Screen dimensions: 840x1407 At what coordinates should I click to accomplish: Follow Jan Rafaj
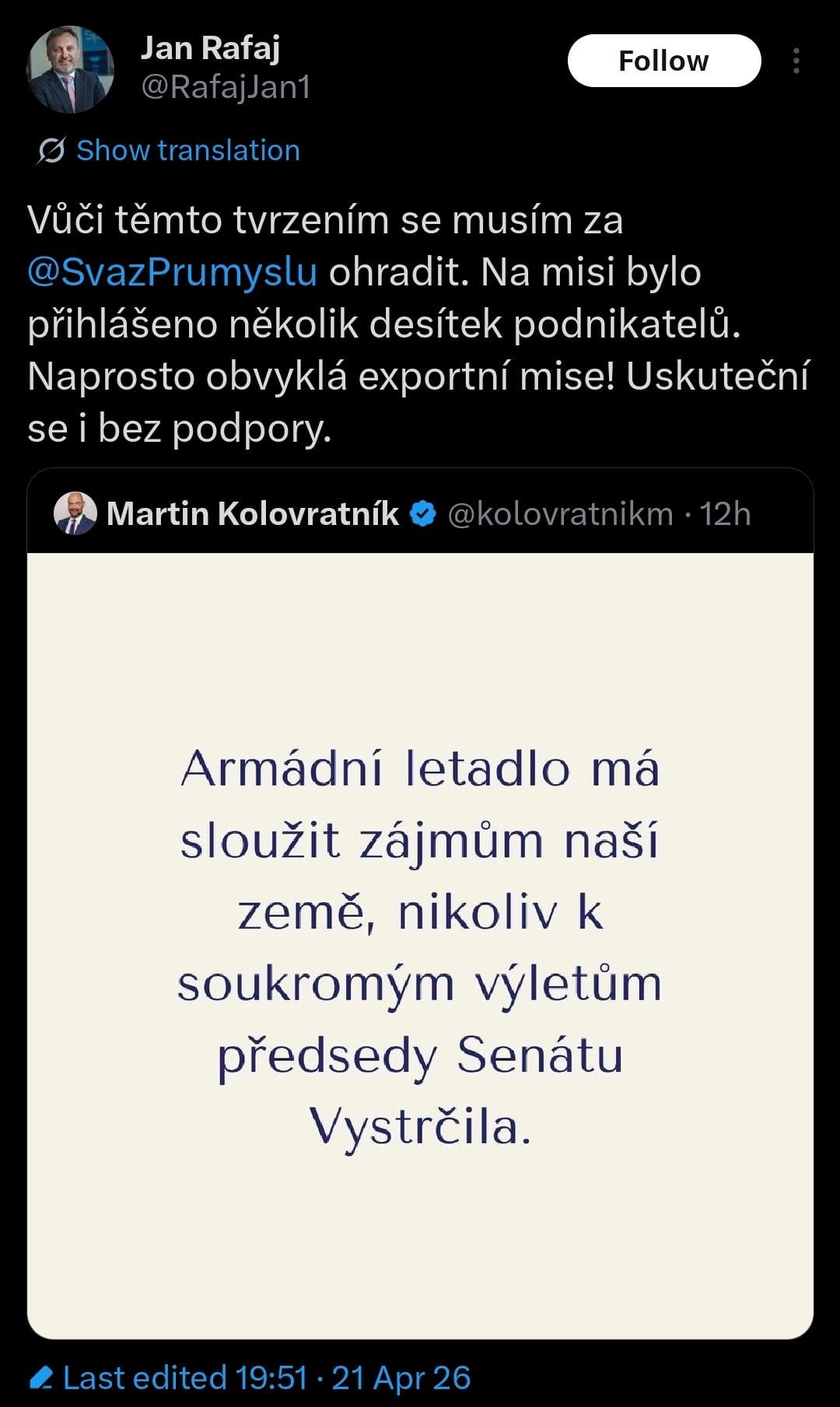click(663, 61)
